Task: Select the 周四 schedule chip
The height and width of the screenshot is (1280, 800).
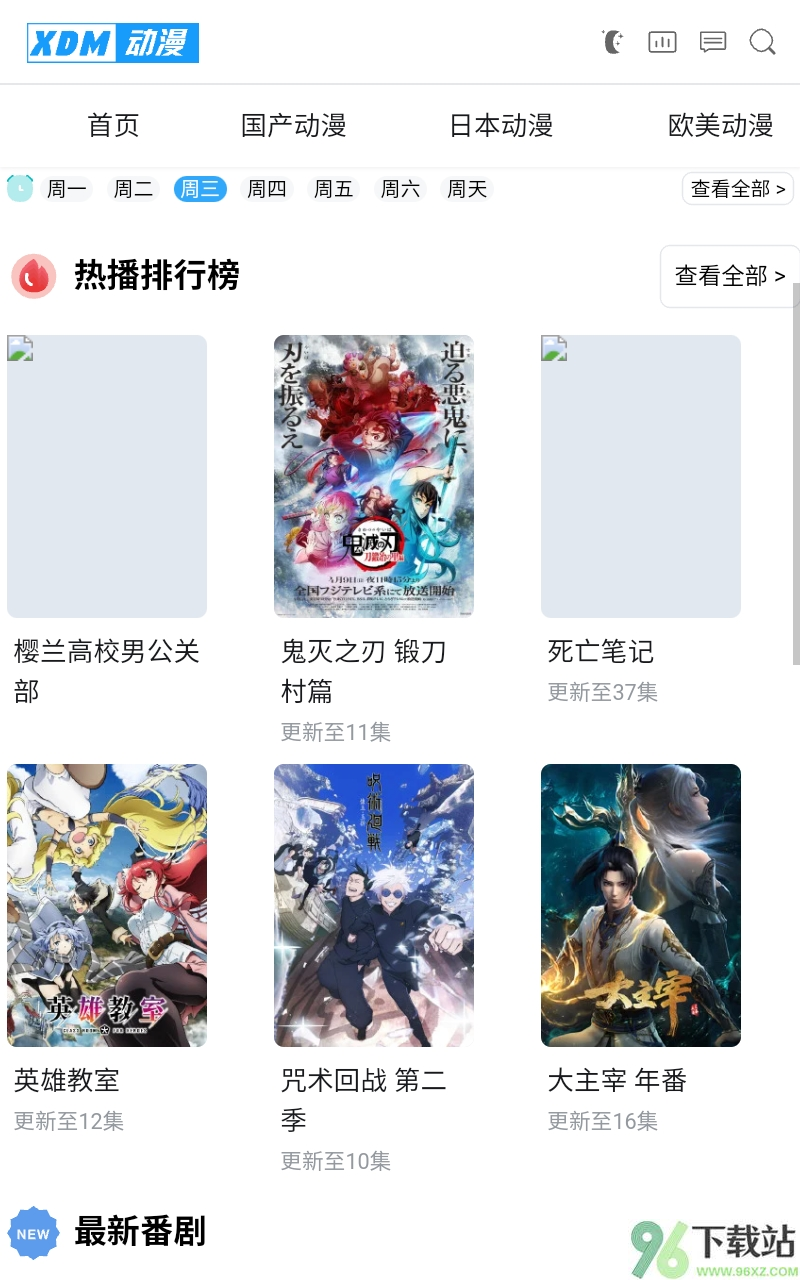Action: (267, 189)
